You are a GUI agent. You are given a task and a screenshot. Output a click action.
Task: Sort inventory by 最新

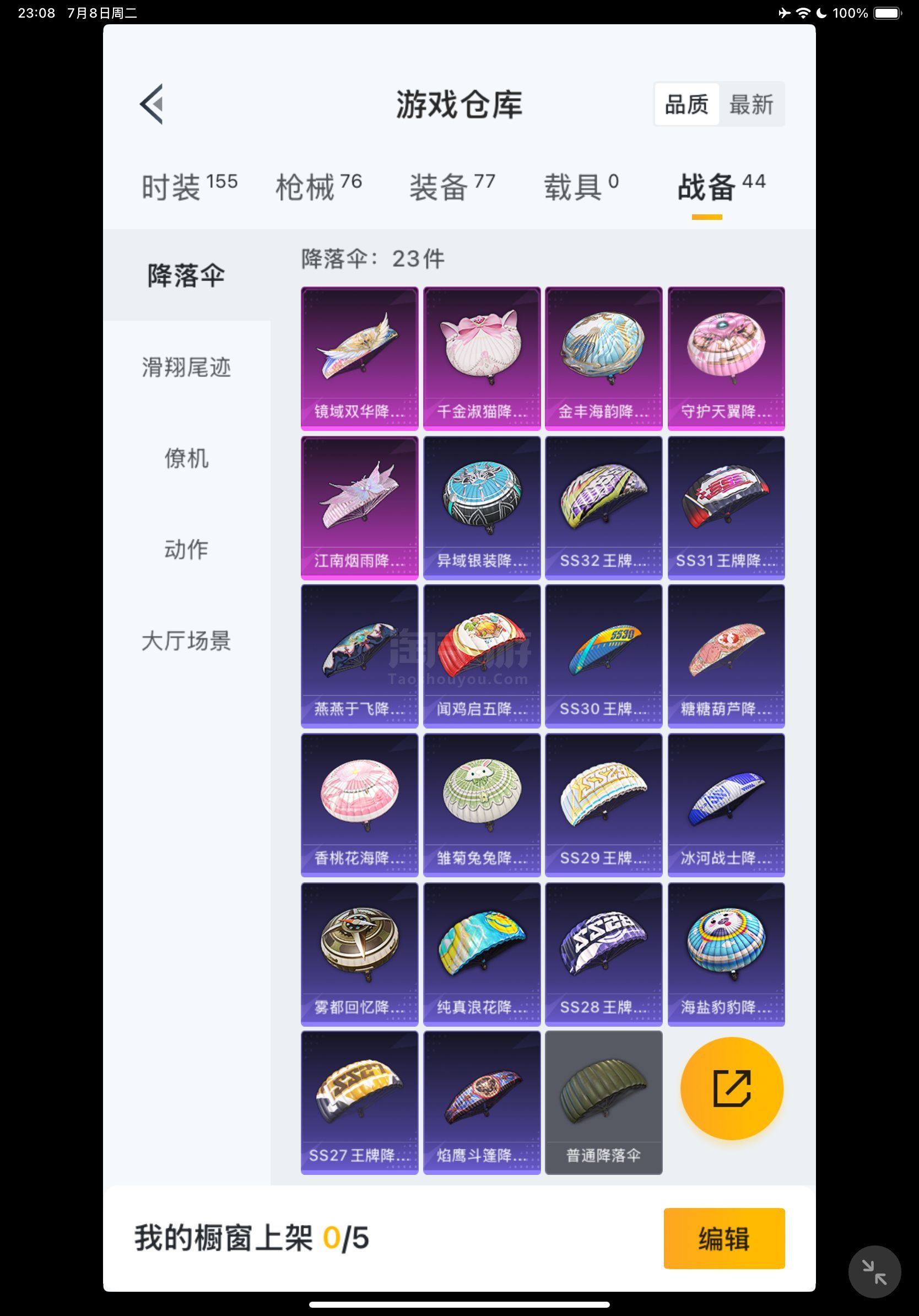[751, 104]
